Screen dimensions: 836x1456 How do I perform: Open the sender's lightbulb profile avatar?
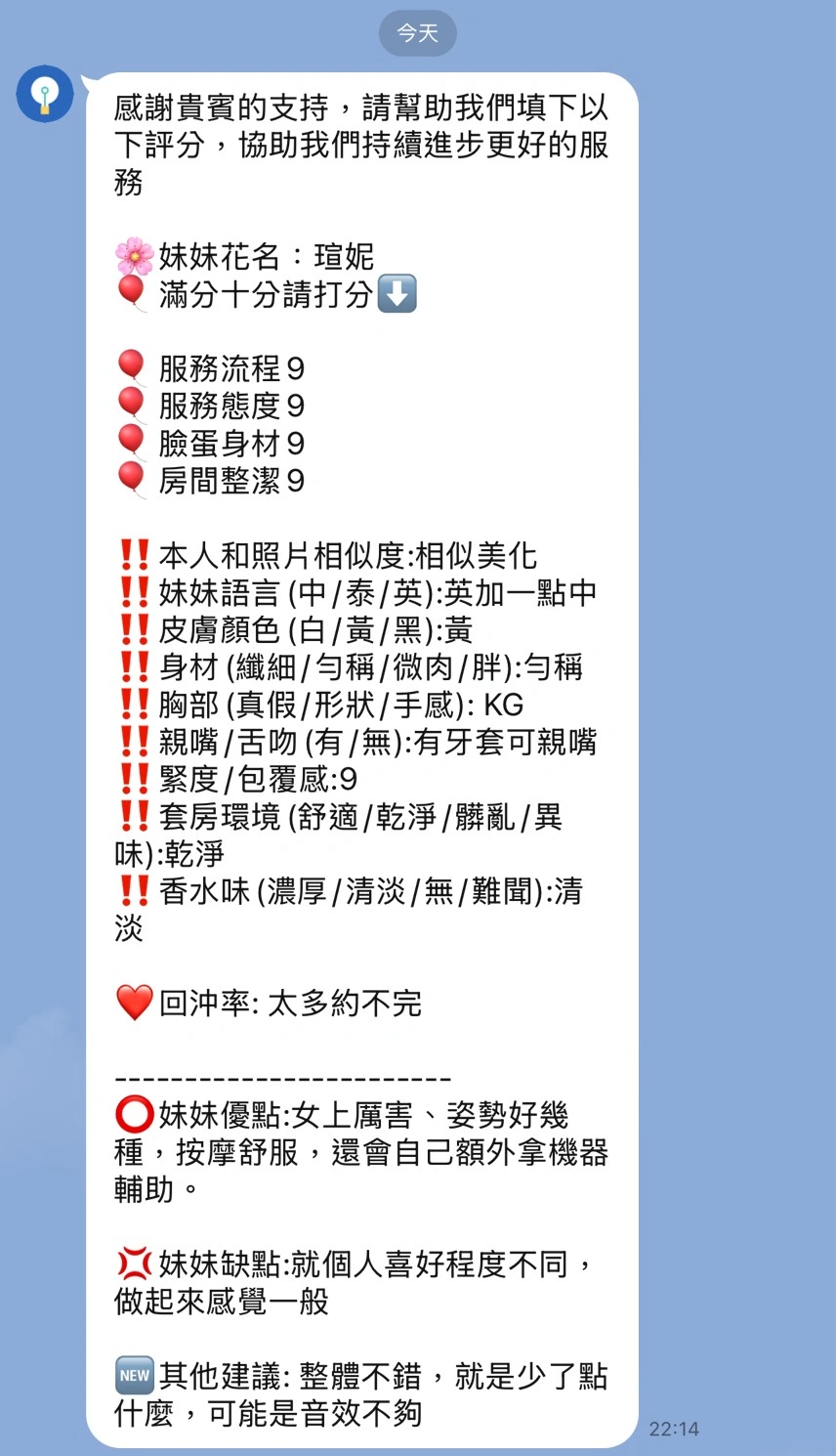click(x=45, y=95)
